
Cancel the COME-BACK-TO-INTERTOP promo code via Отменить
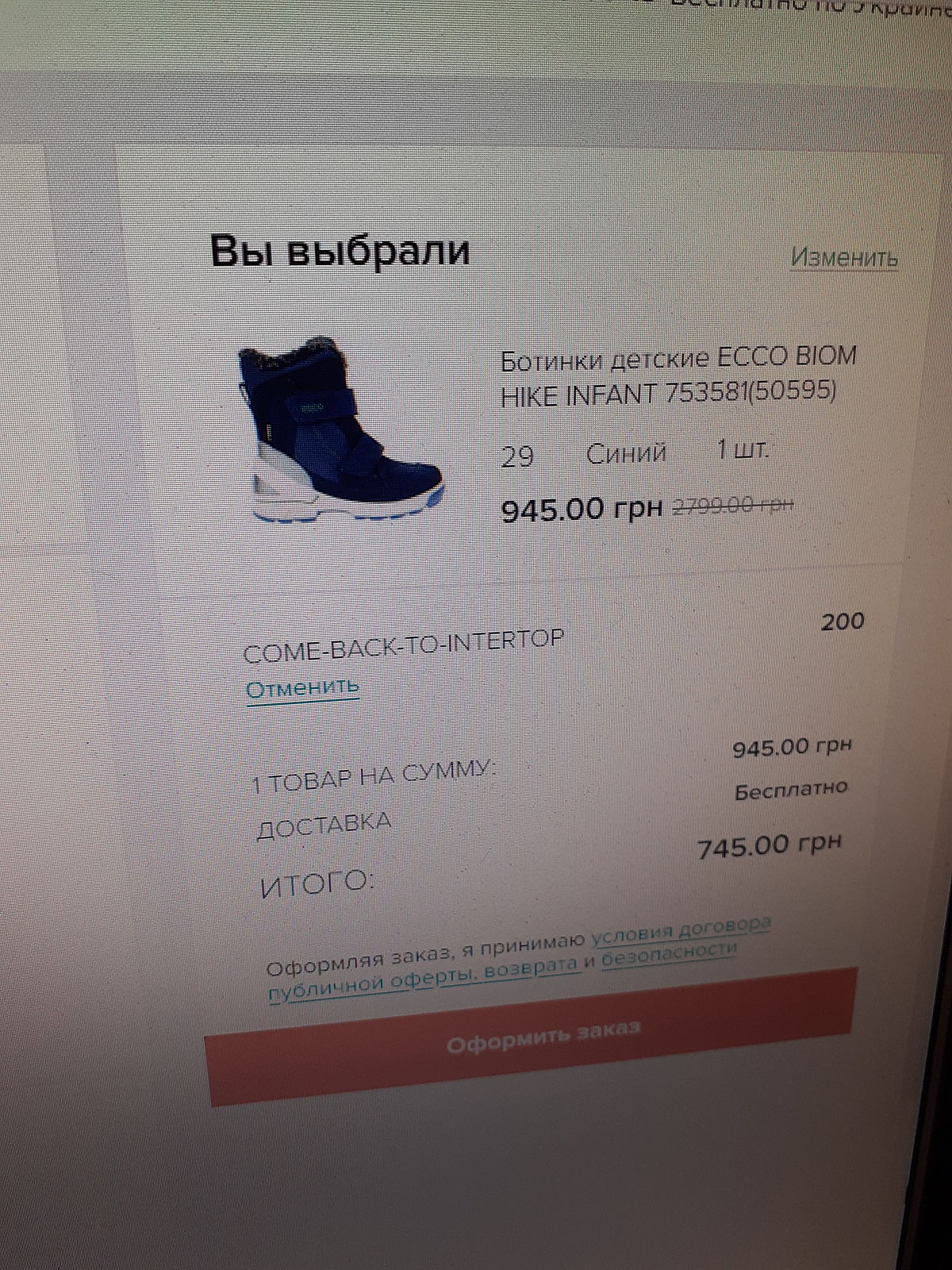click(x=302, y=687)
